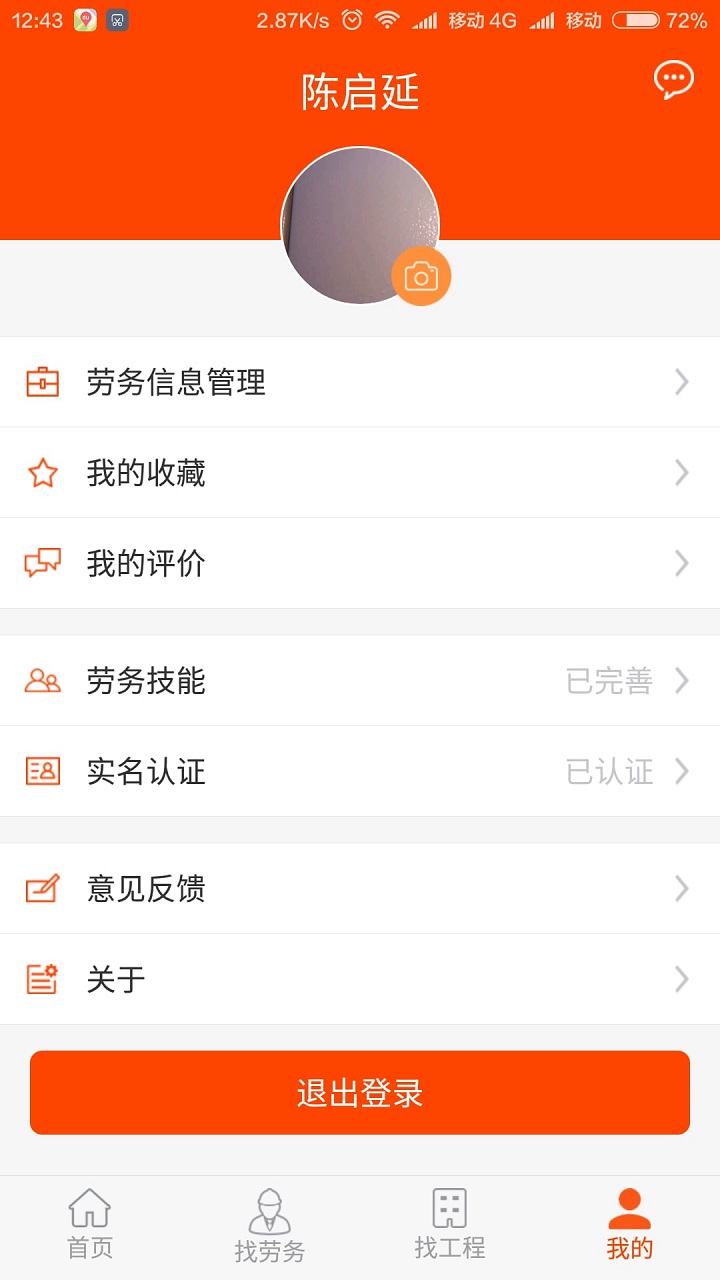Open the 劳务信息管理 briefcase icon

[41, 382]
